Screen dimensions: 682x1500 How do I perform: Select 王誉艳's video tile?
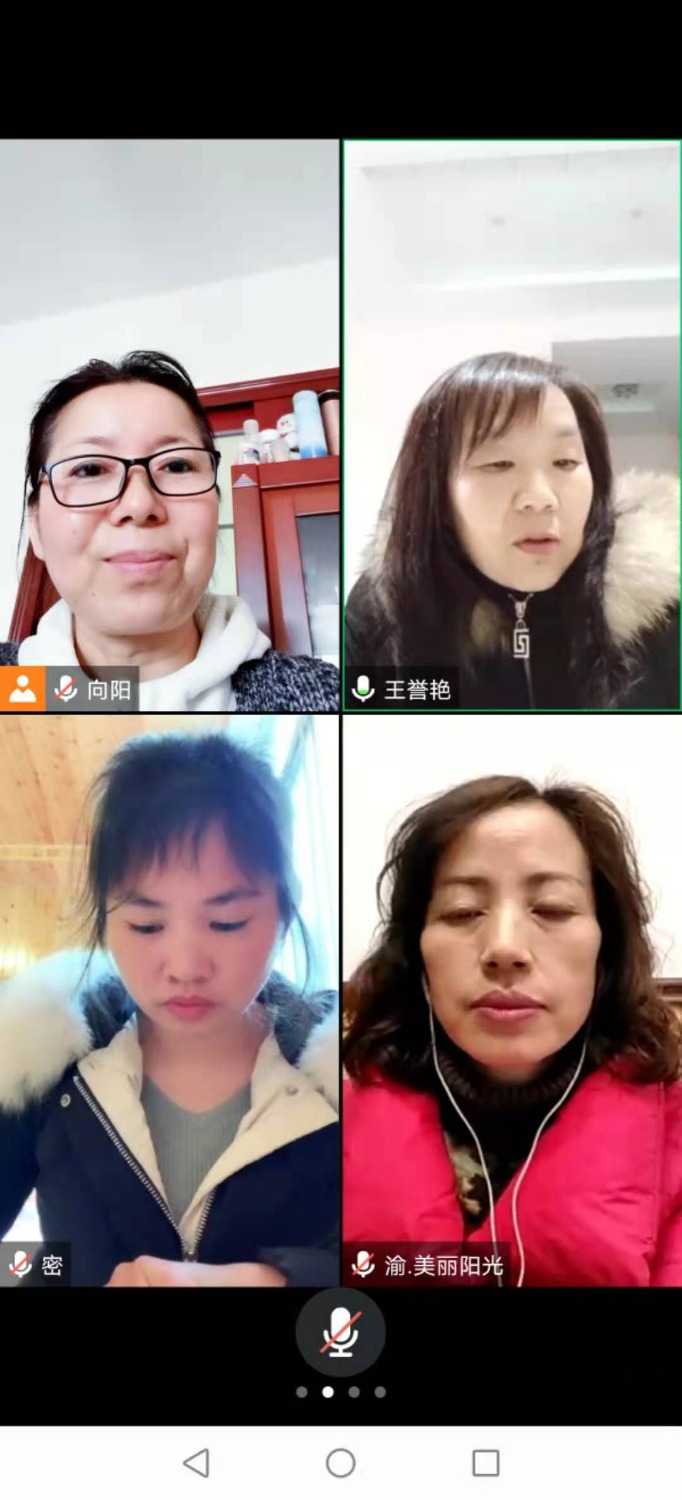coord(511,425)
